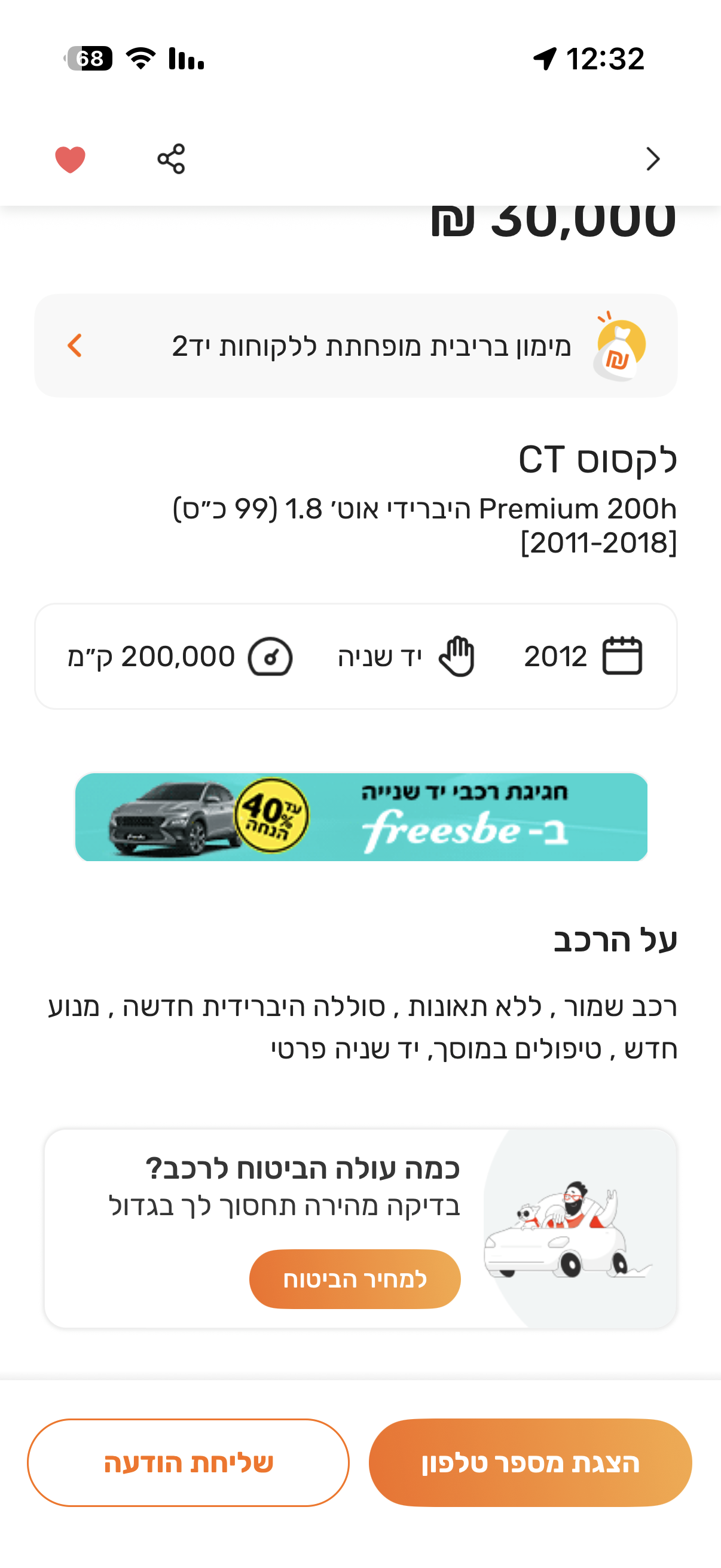Screen dimensions: 721x1568
Task: Remove this listing from favorites
Action: coord(70,160)
